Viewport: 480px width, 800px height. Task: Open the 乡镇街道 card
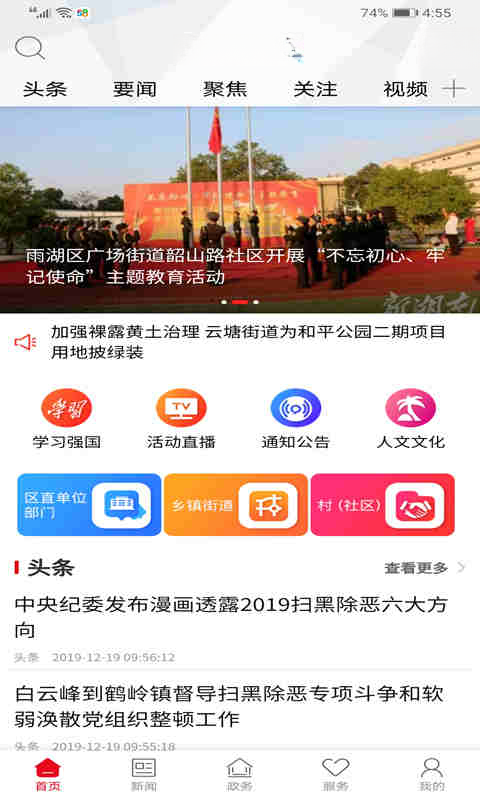tap(236, 505)
